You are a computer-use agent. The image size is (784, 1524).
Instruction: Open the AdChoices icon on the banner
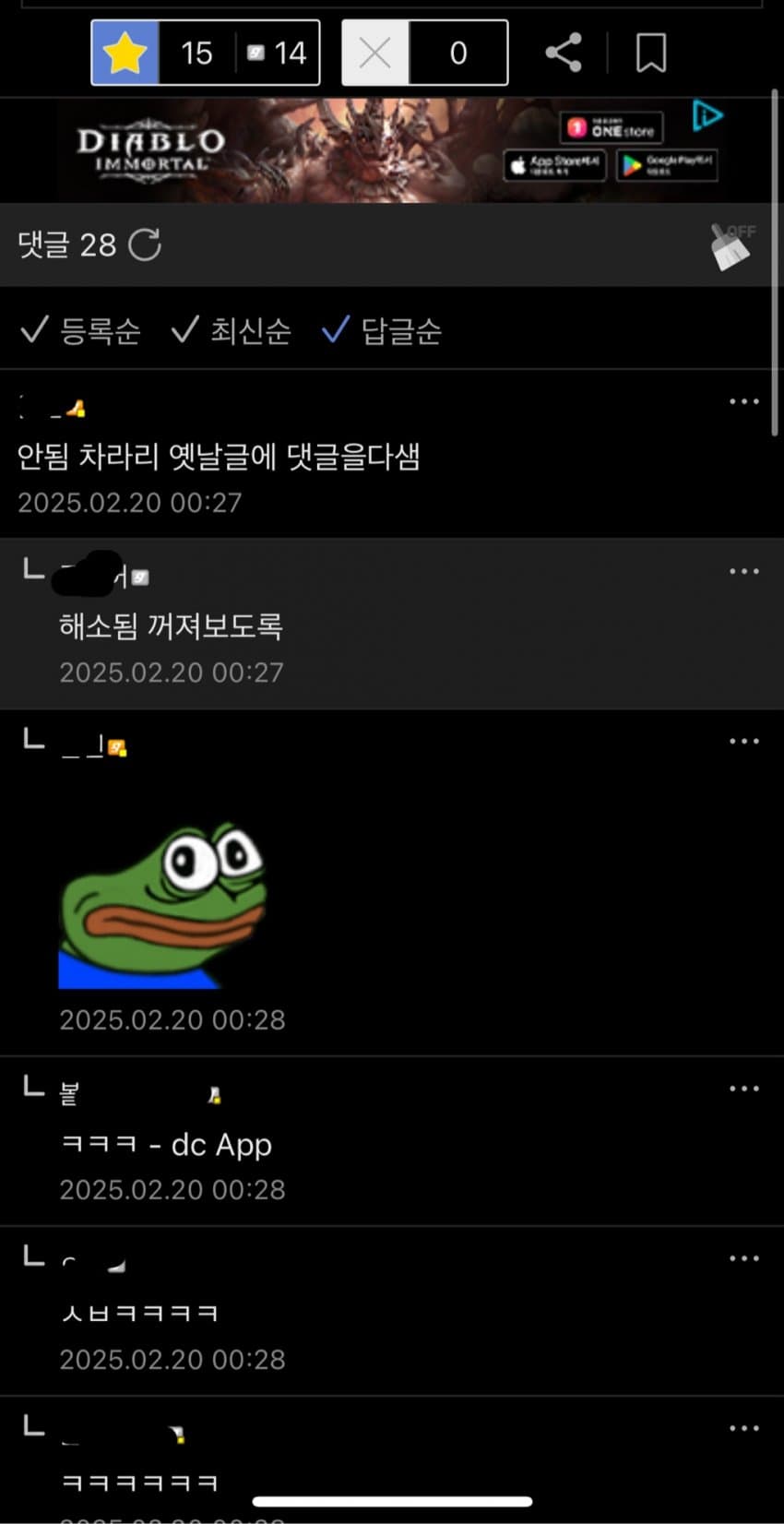[707, 116]
